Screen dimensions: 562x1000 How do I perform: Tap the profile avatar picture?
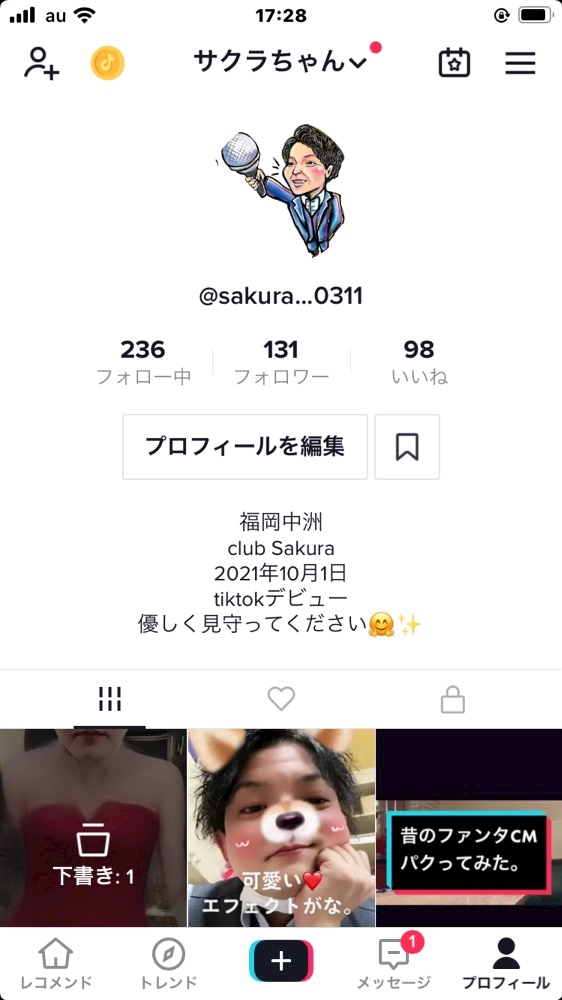pos(281,191)
